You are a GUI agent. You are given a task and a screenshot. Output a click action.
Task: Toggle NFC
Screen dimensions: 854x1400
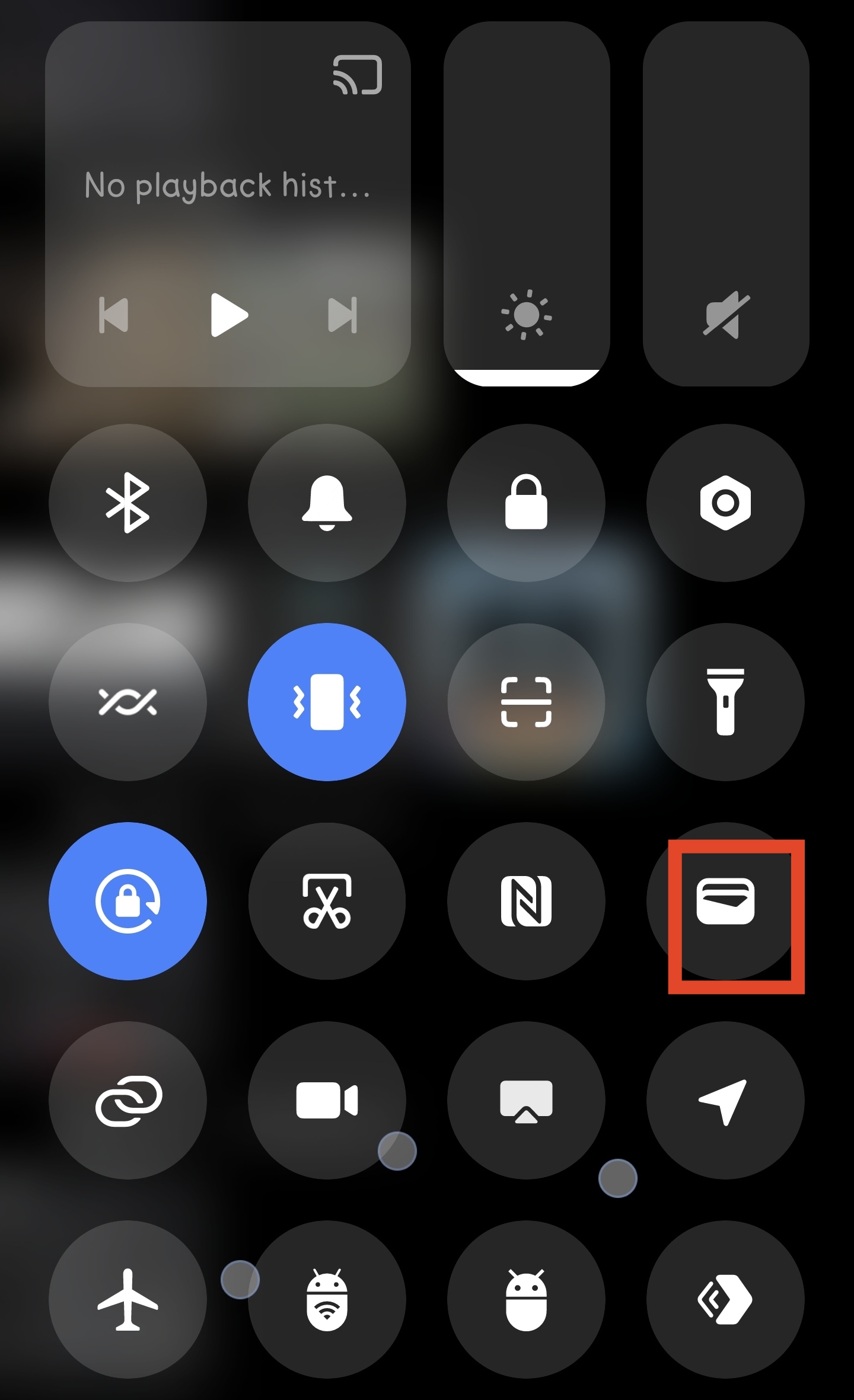tap(526, 901)
